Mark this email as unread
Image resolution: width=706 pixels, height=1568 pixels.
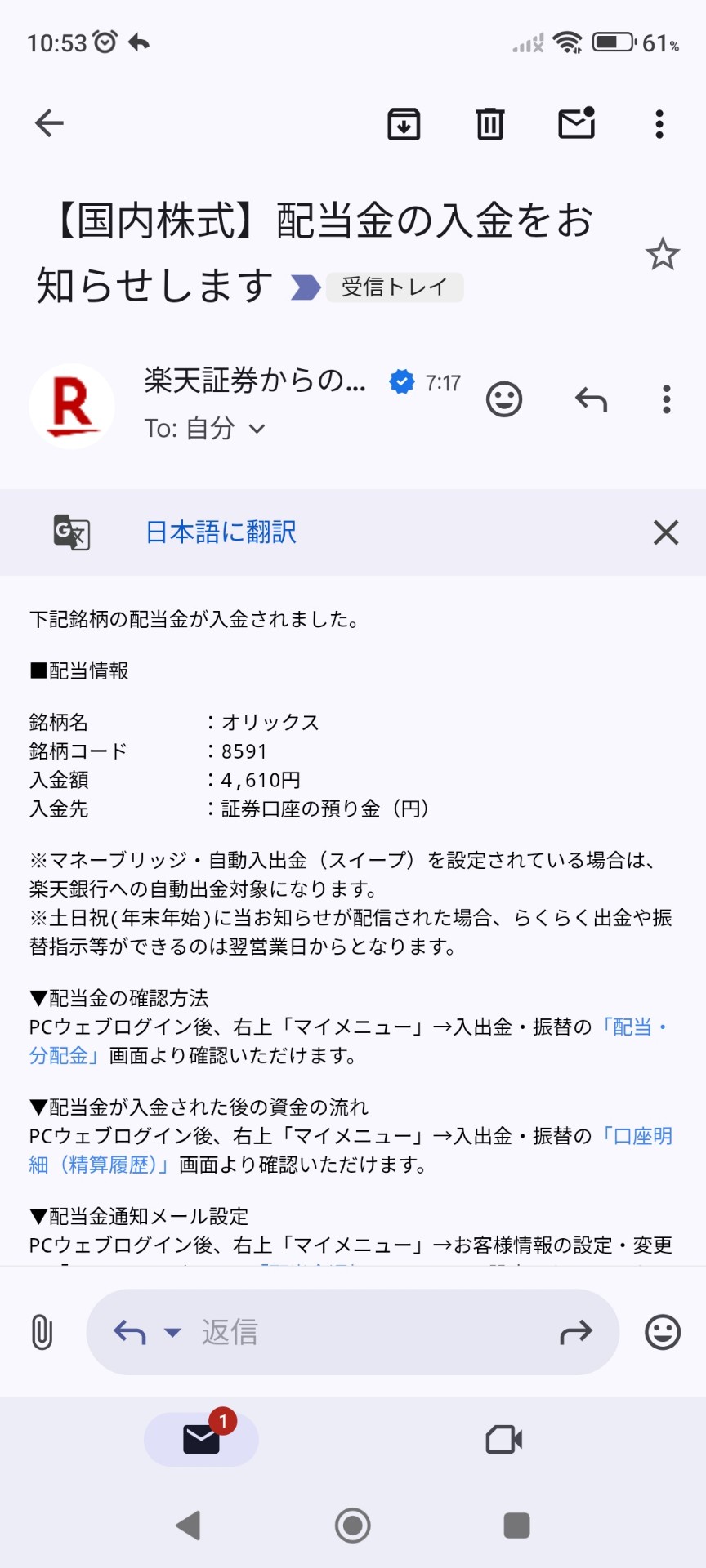[577, 123]
